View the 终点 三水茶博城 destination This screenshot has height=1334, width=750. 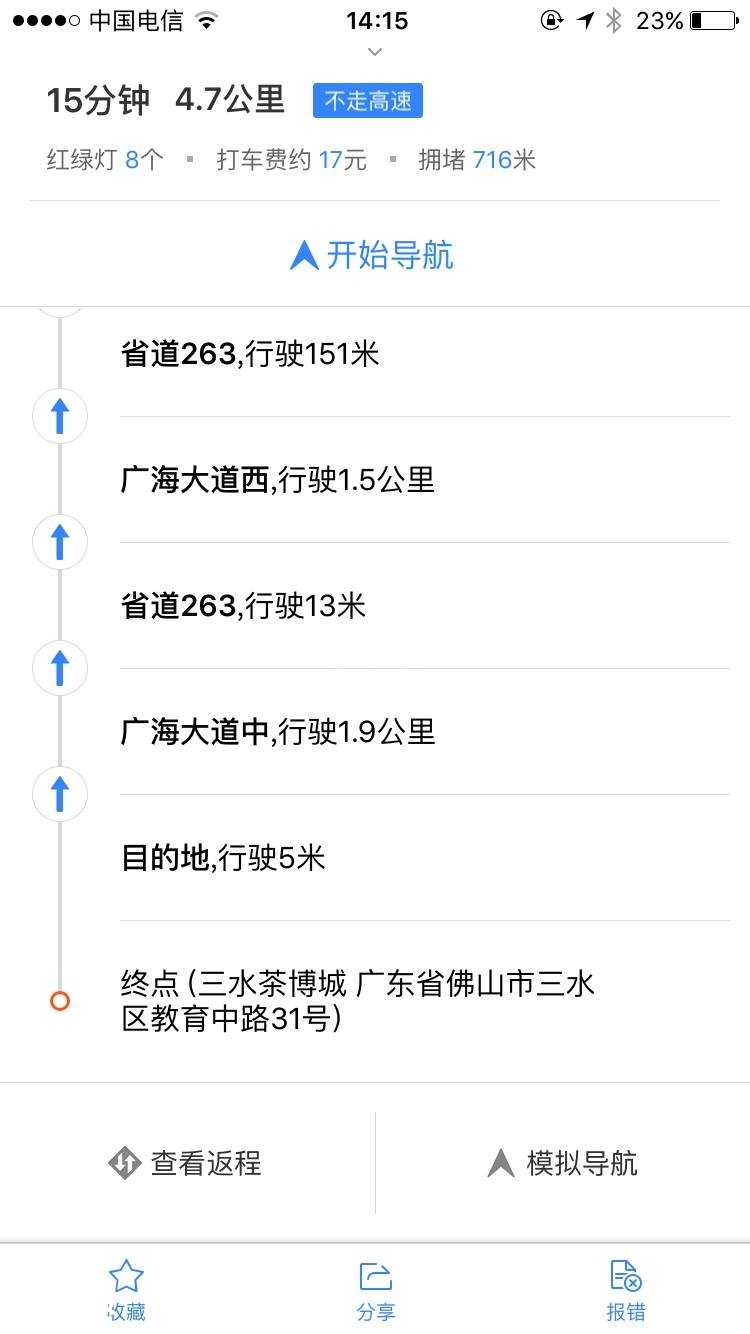[x=358, y=1001]
